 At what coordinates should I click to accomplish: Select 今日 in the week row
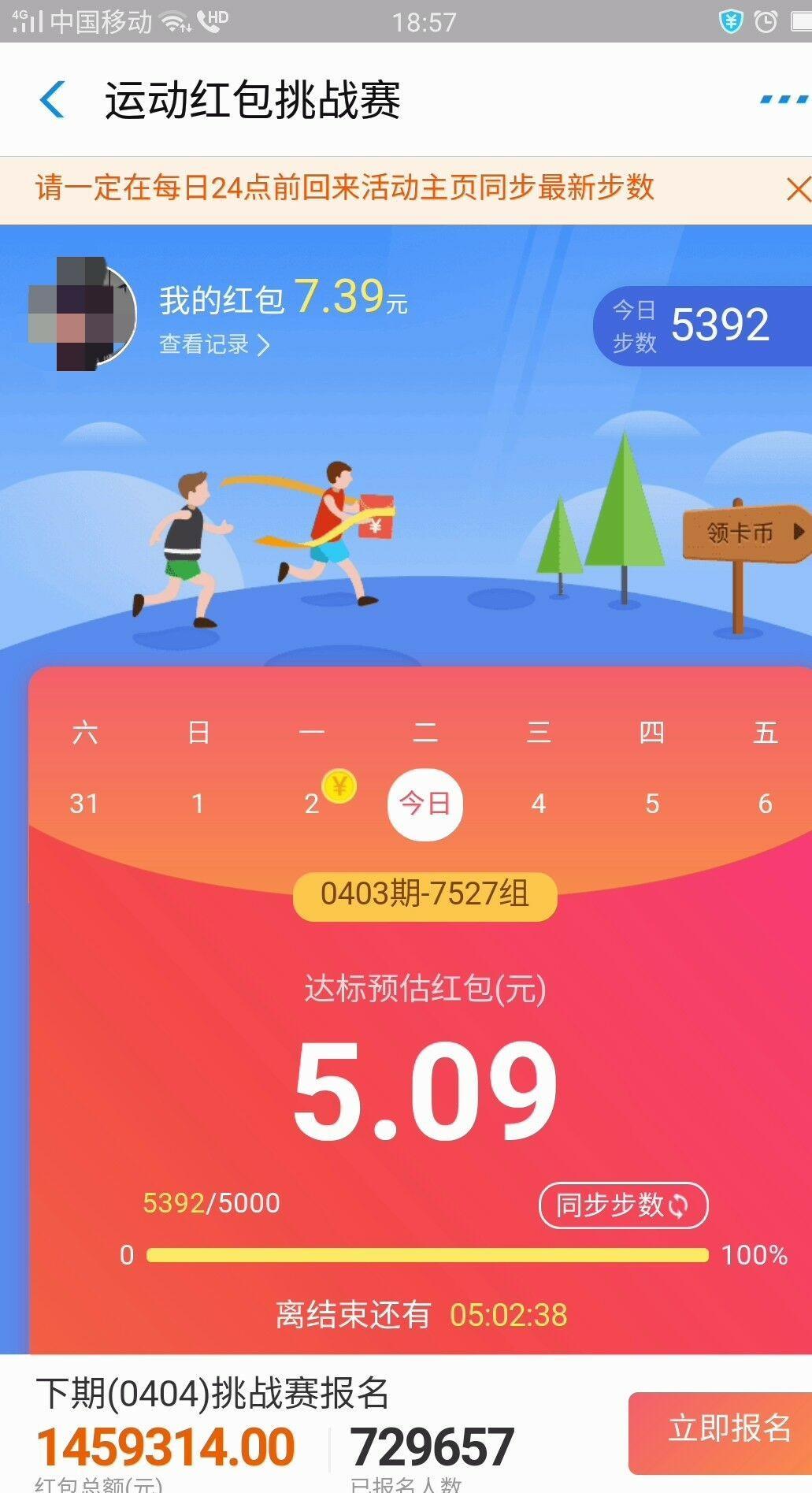pyautogui.click(x=425, y=804)
